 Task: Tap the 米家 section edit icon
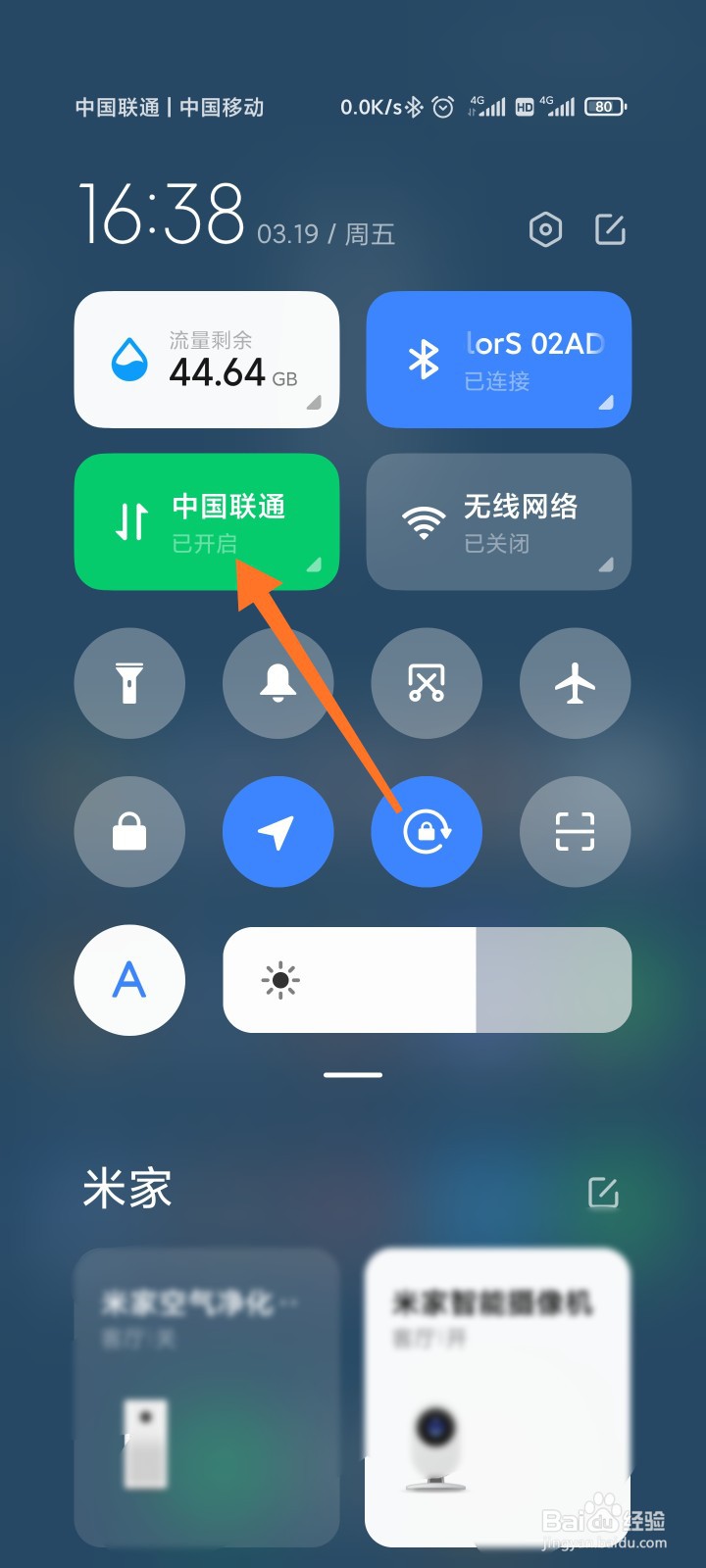603,1194
